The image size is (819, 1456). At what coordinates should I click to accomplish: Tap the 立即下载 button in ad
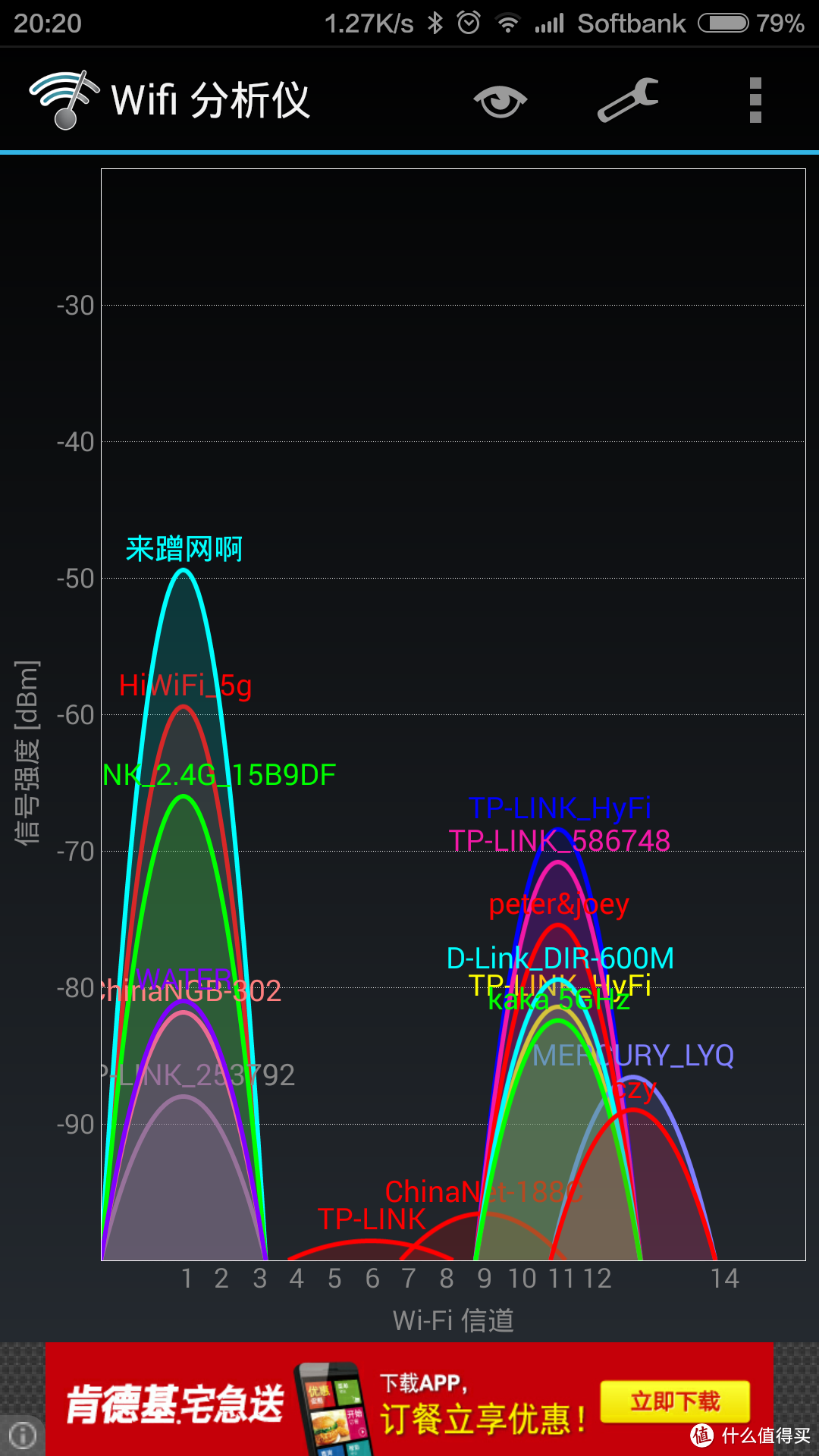point(675,1401)
